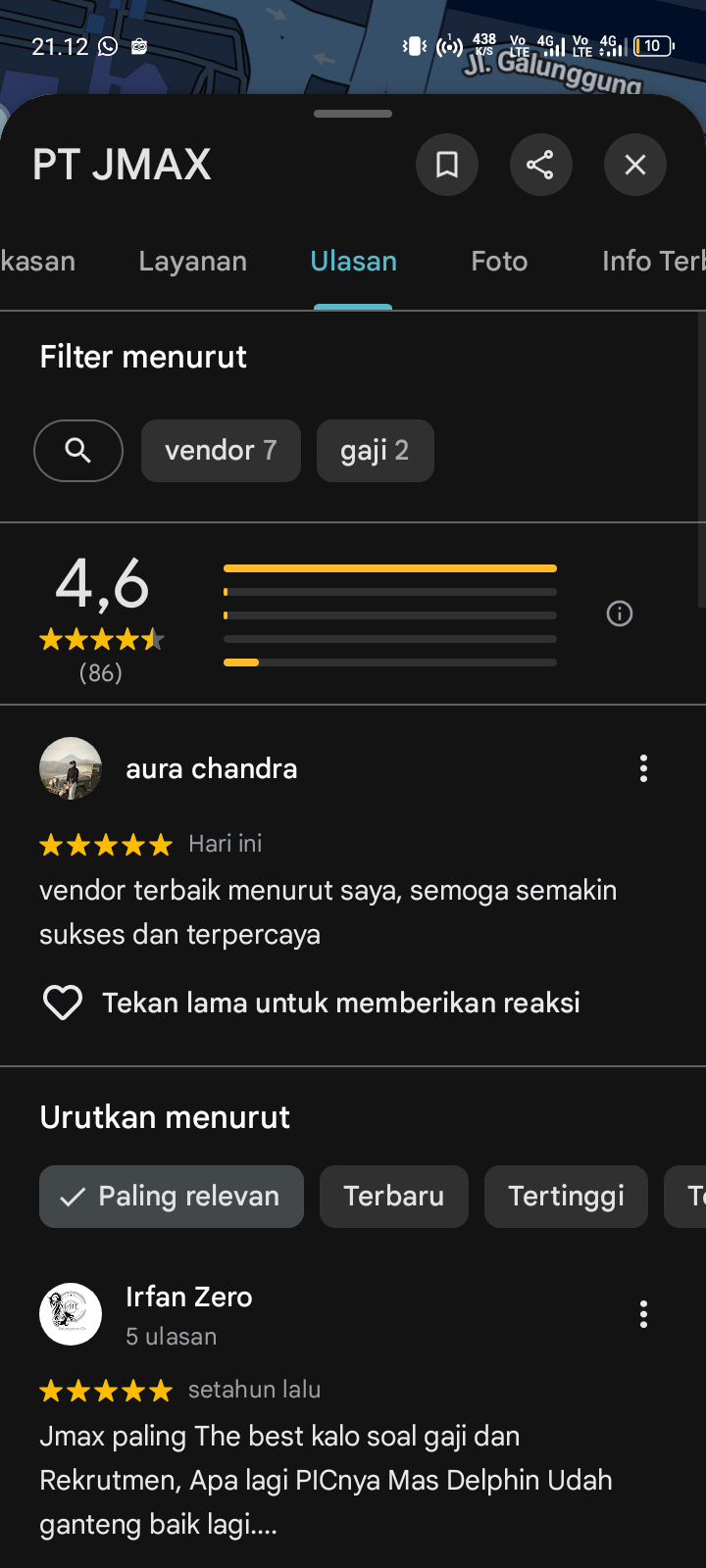Image resolution: width=706 pixels, height=1568 pixels.
Task: Switch to the Layanan tab
Action: pyautogui.click(x=192, y=262)
